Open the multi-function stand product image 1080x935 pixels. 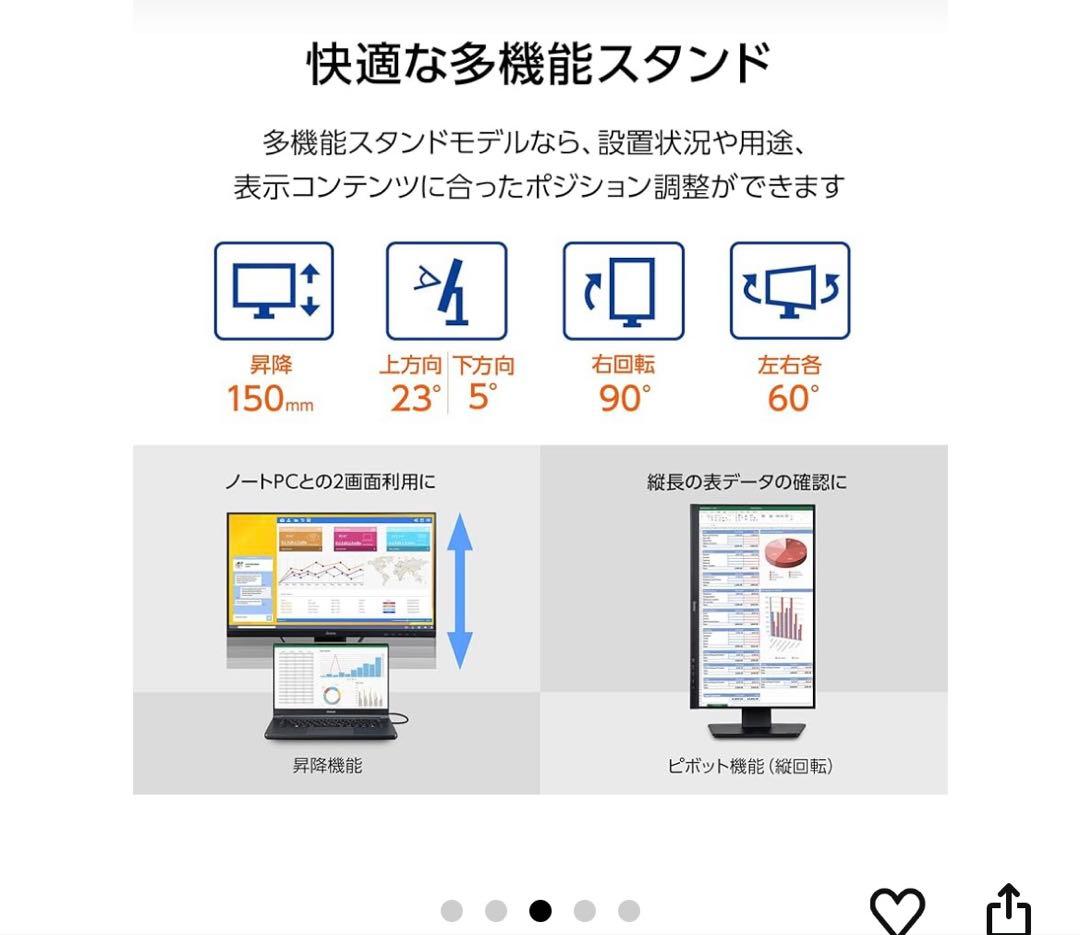tap(540, 420)
